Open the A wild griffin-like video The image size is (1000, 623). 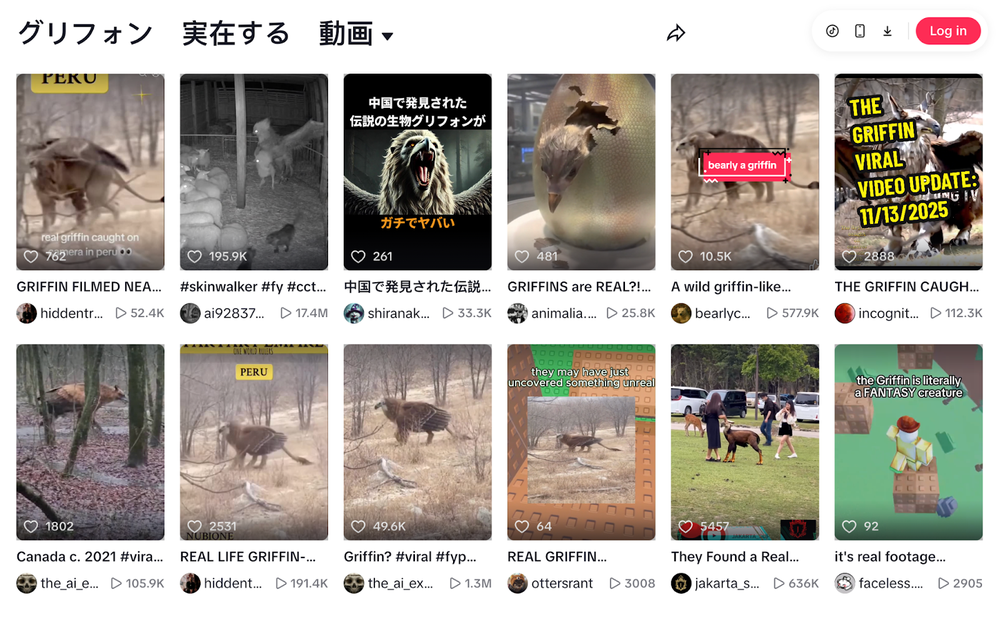click(x=745, y=171)
